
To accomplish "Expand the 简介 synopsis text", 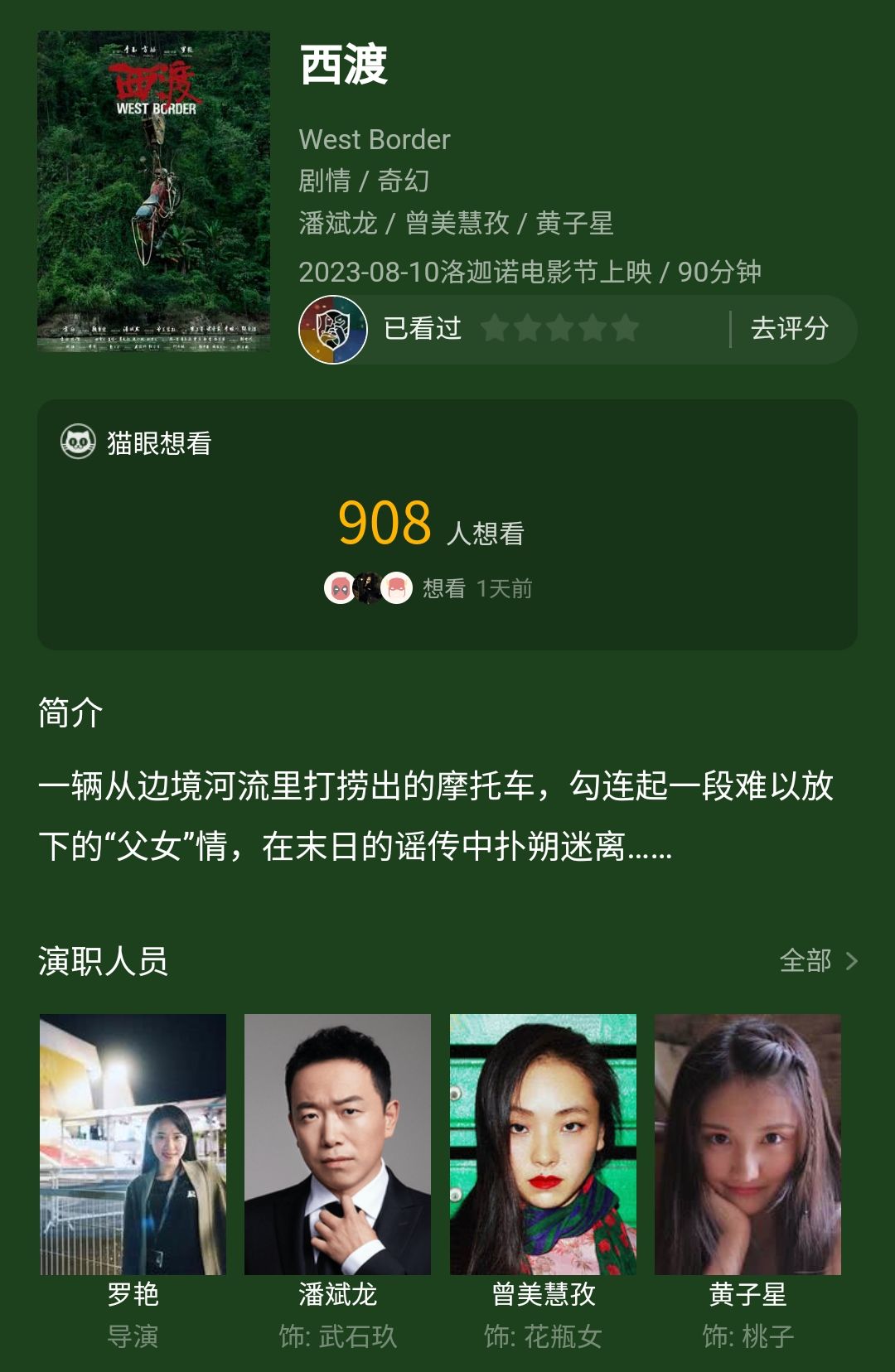I will click(x=438, y=816).
